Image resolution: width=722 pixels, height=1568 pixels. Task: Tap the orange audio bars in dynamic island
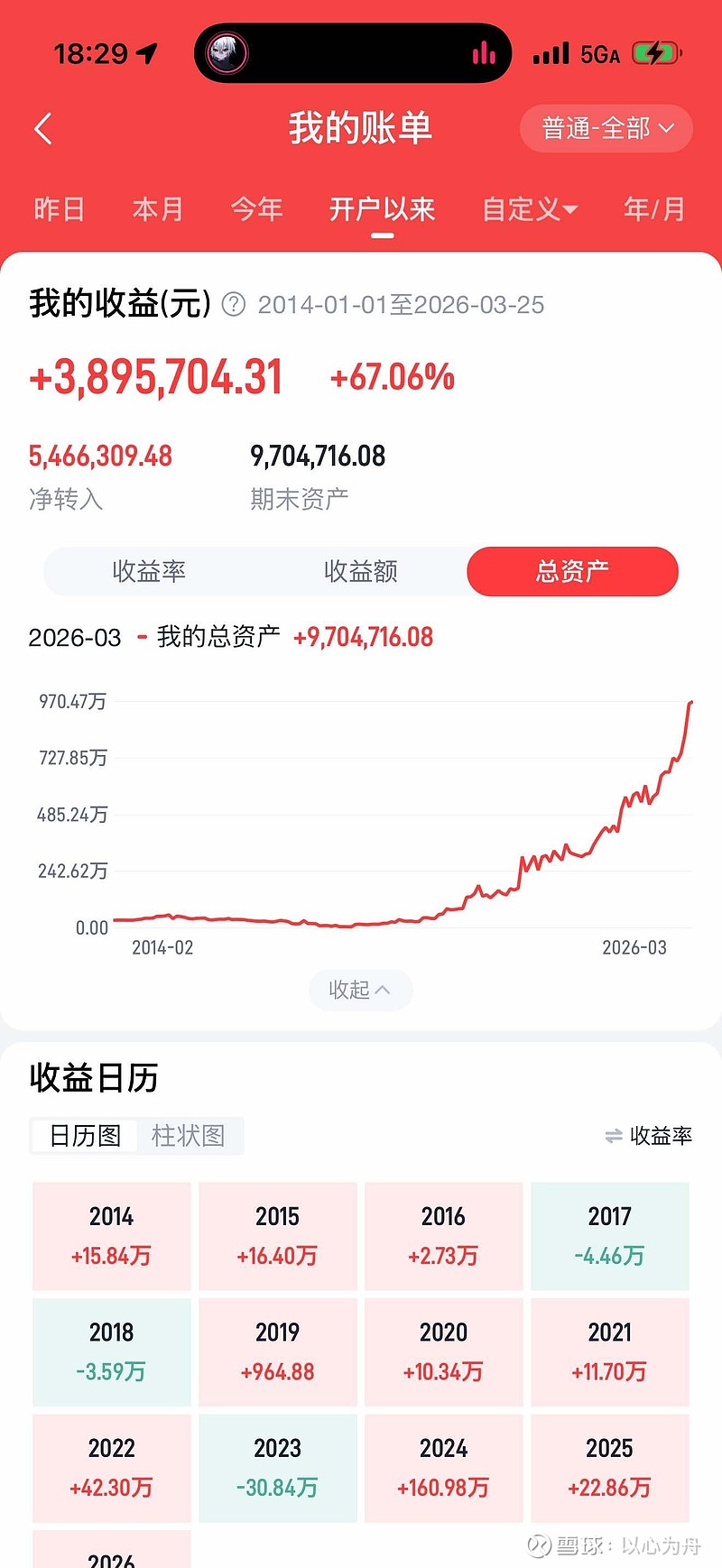pos(485,53)
